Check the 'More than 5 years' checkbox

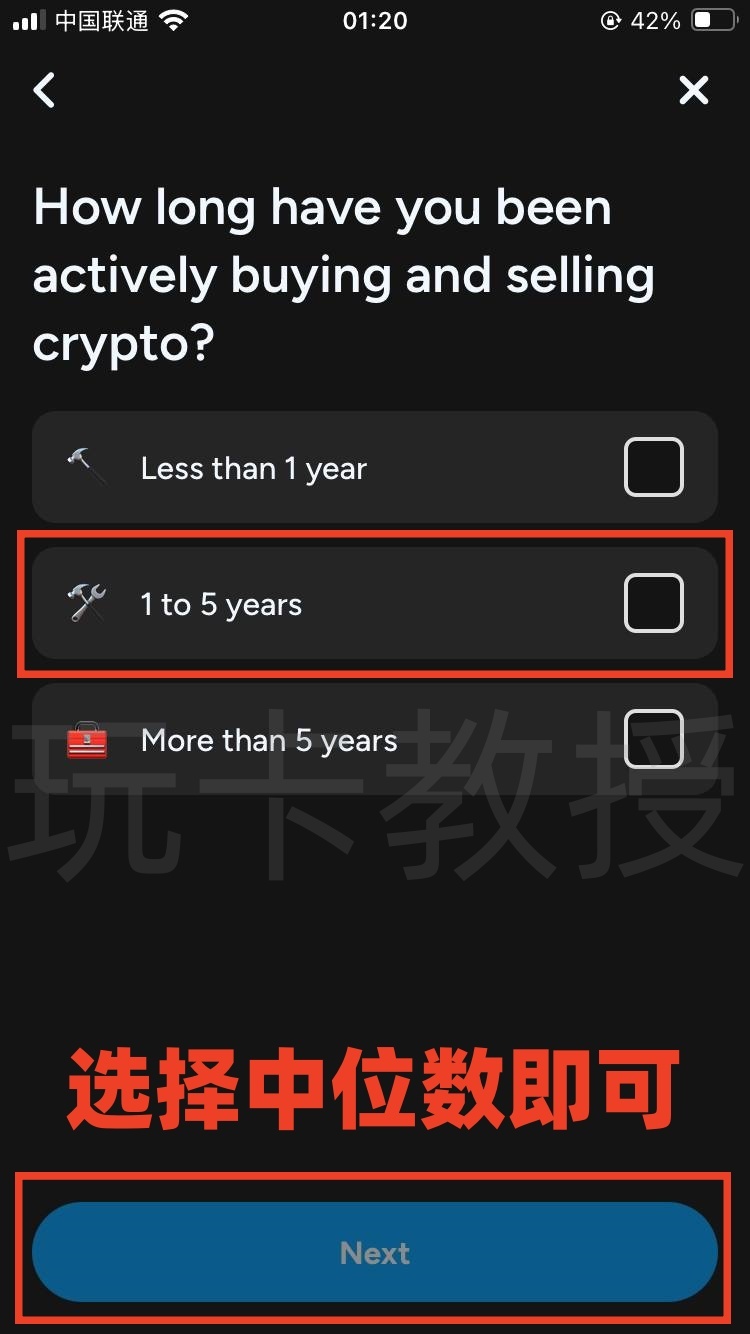(653, 740)
